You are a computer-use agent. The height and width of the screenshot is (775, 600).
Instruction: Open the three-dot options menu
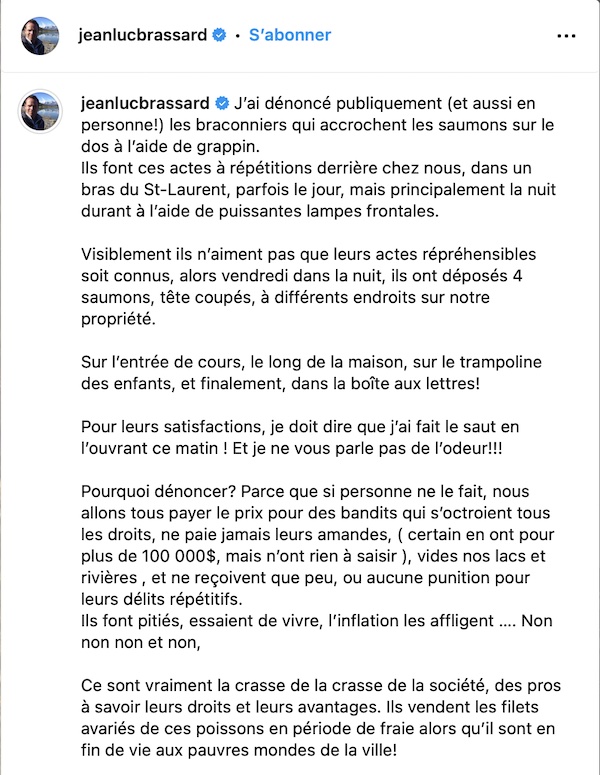[566, 35]
